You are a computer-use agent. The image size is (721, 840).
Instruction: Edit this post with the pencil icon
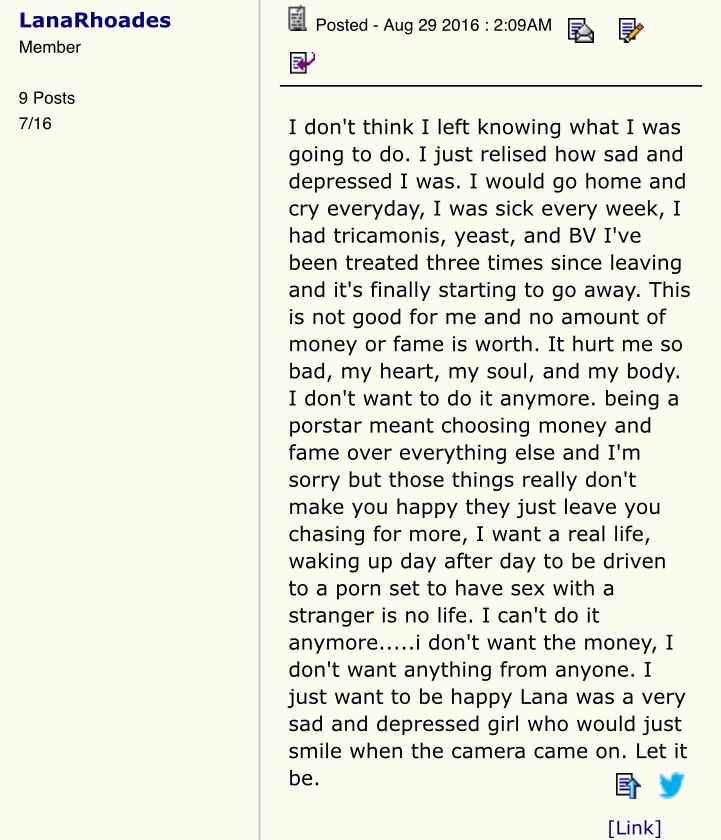tap(630, 30)
